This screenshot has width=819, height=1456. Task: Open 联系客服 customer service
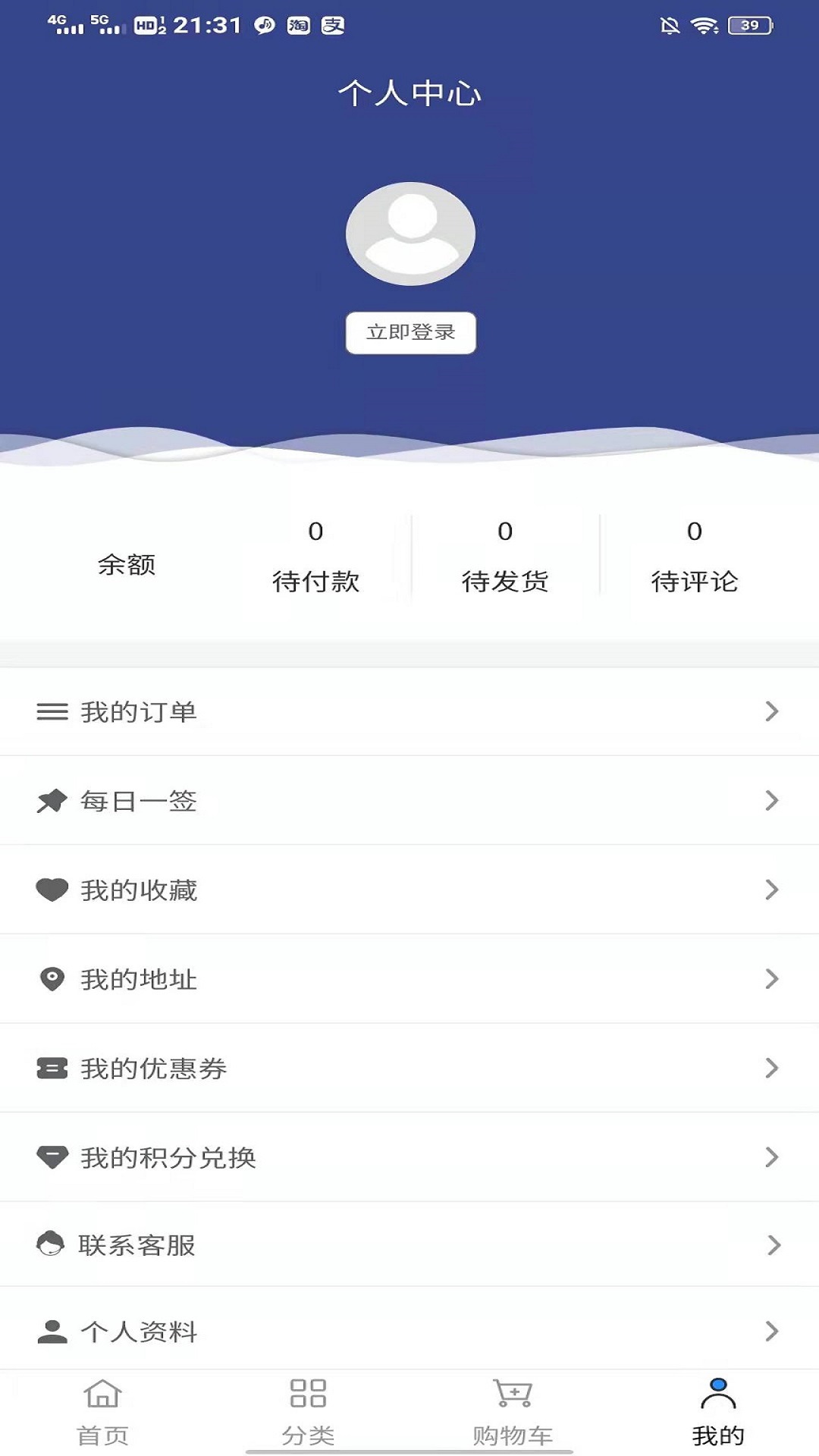(x=409, y=1245)
